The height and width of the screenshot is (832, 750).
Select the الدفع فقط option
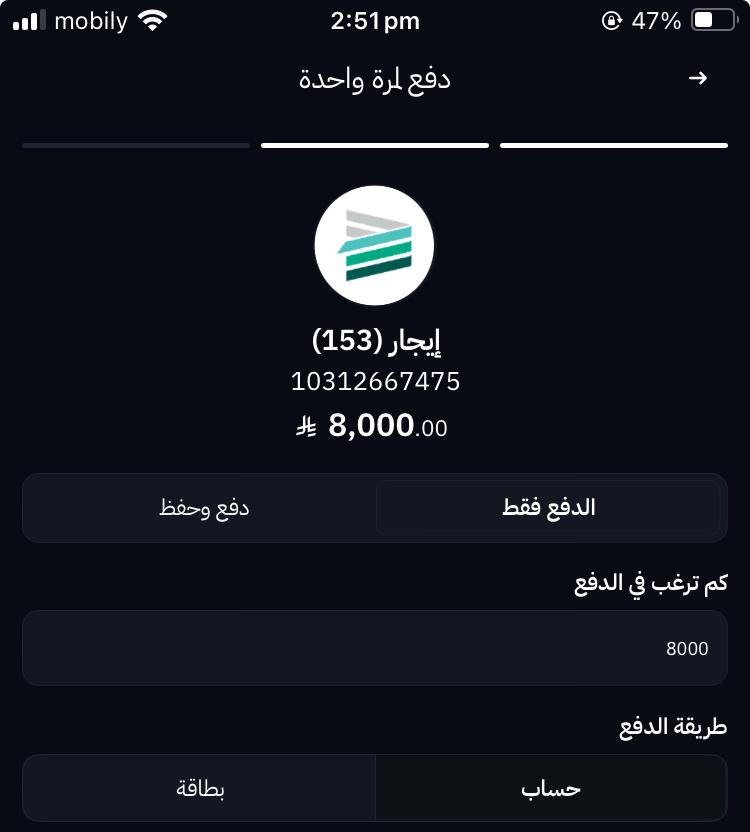pyautogui.click(x=548, y=508)
